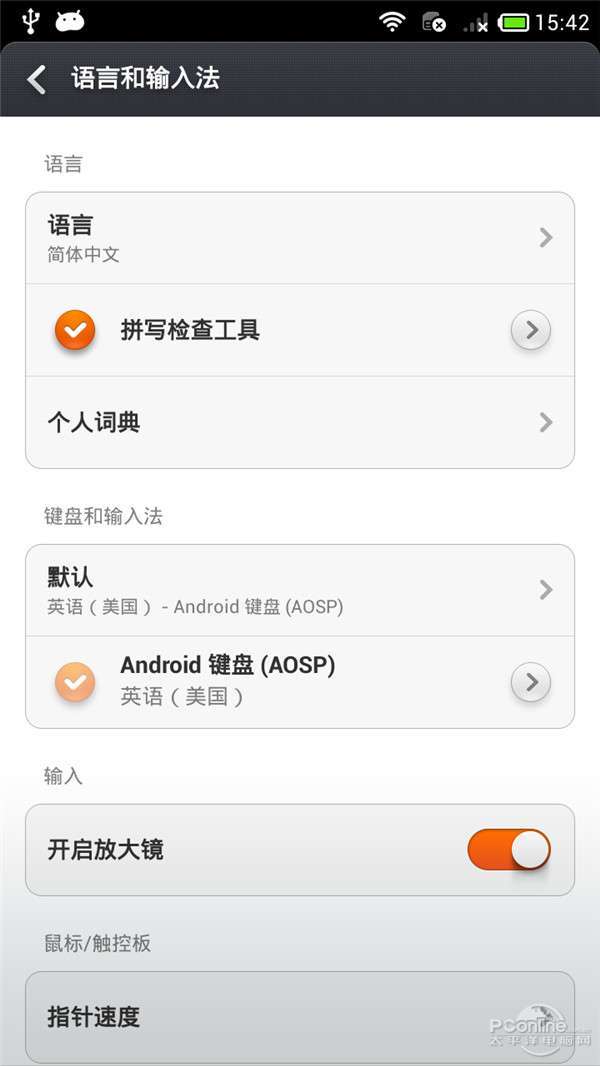This screenshot has height=1066, width=600.
Task: Tap the Android 键盘 (AOSP) checkbox
Action: click(x=75, y=682)
